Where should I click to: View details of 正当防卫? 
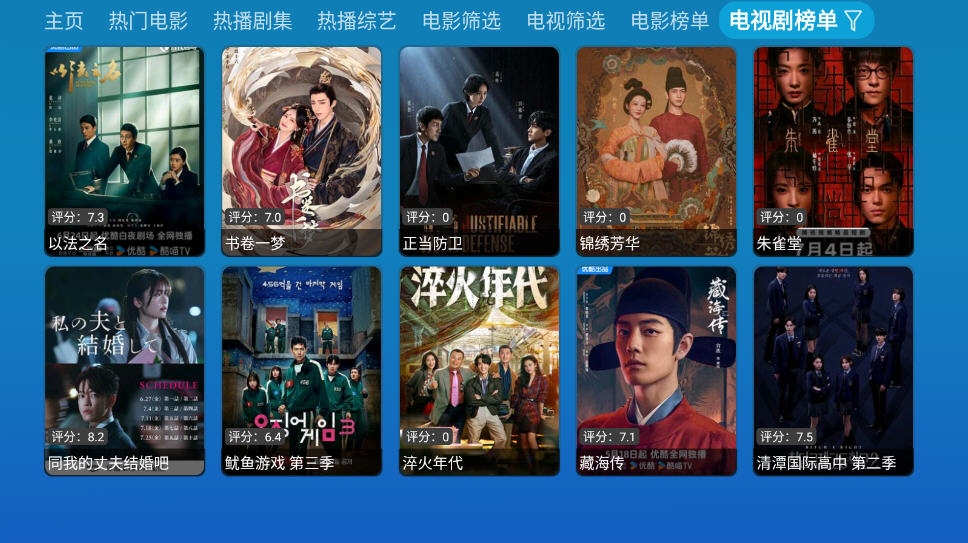tap(479, 150)
